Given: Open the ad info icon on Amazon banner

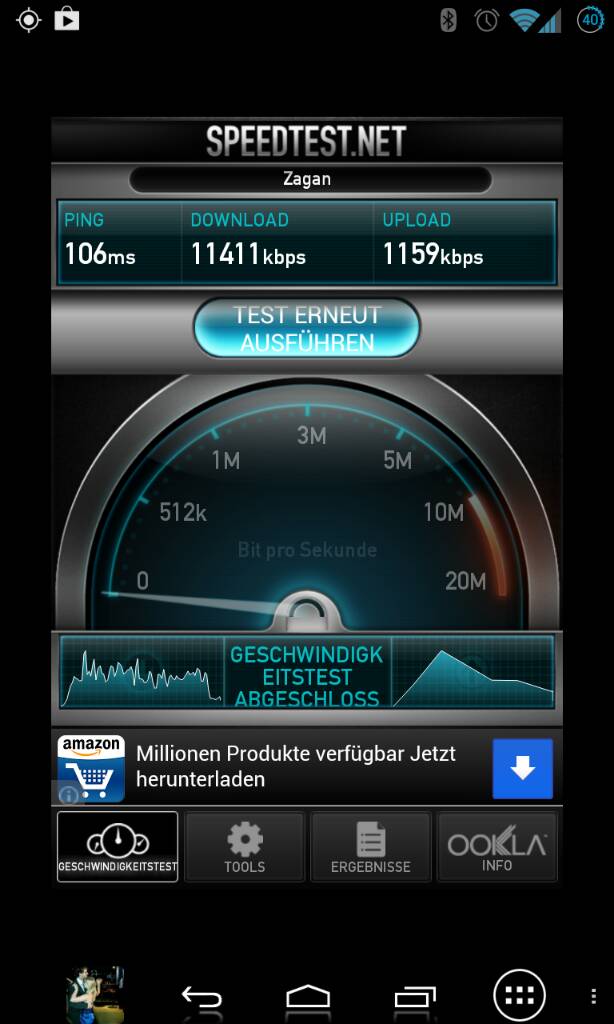Looking at the screenshot, I should tap(68, 794).
